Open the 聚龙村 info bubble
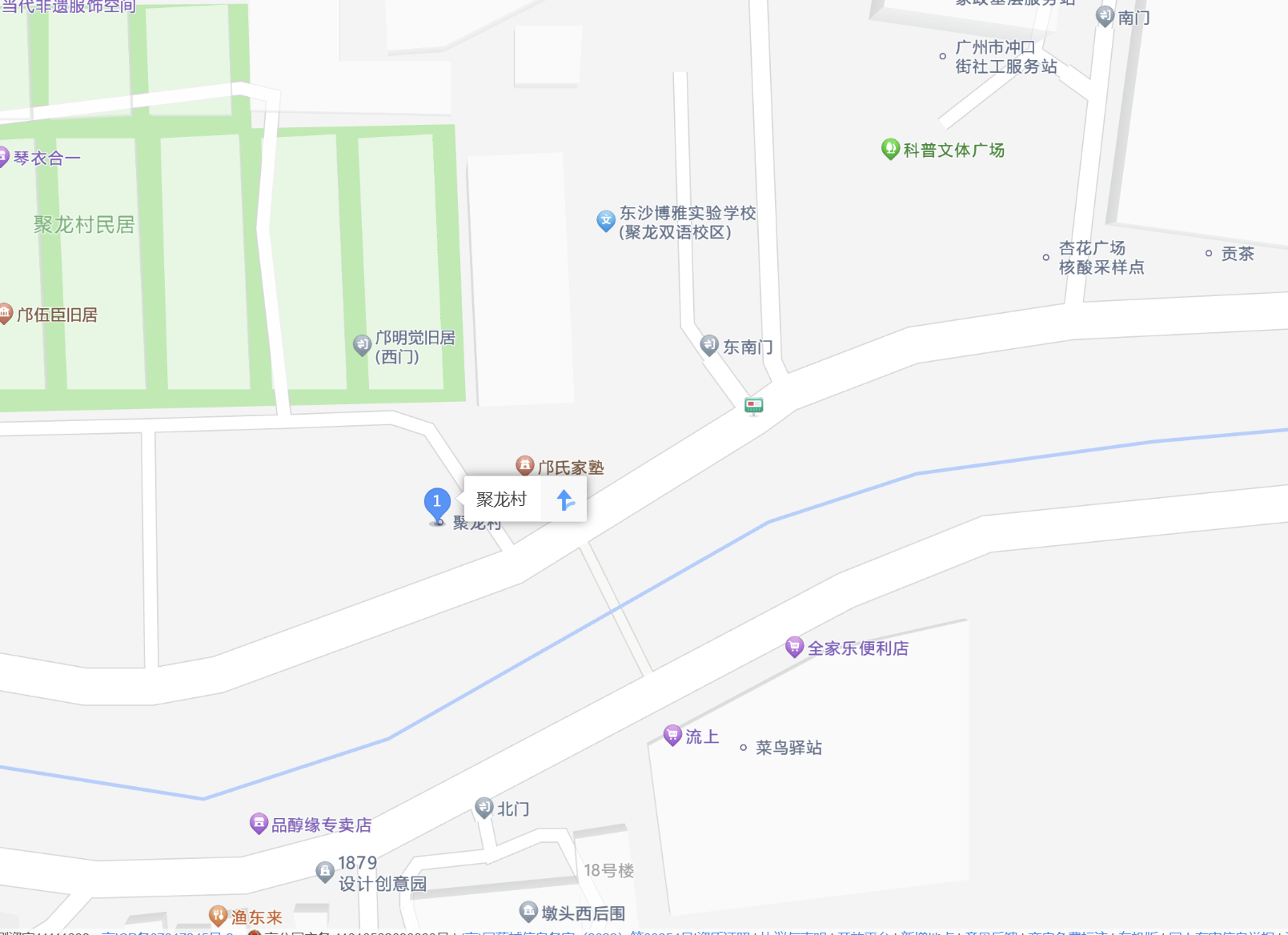 [502, 500]
